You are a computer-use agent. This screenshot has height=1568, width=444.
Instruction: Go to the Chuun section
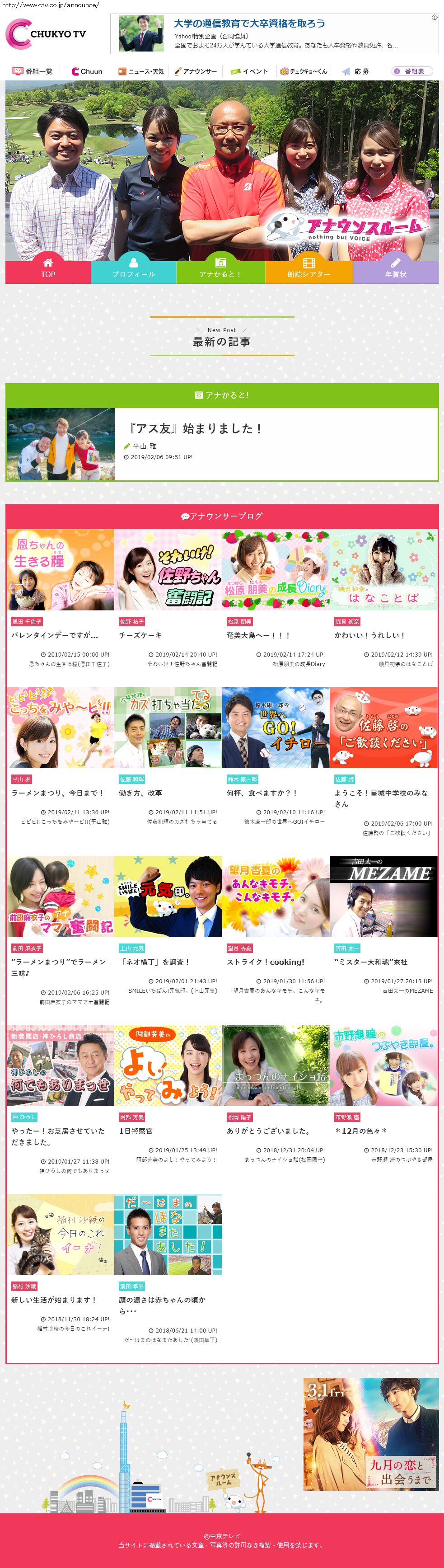(x=87, y=71)
